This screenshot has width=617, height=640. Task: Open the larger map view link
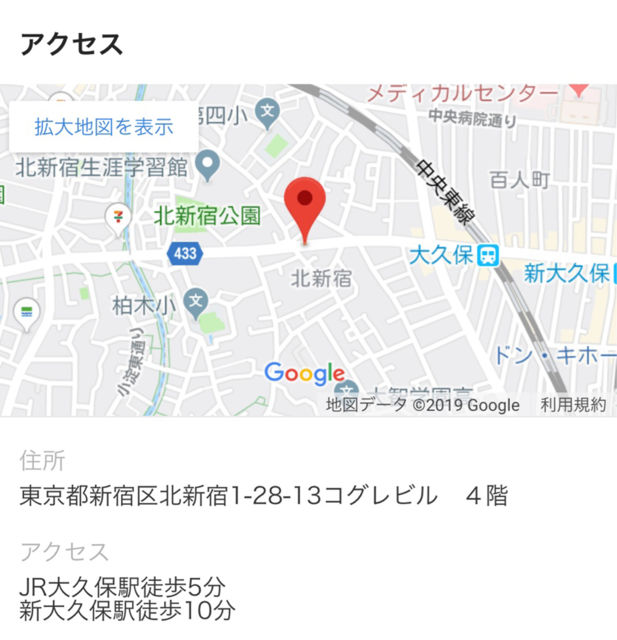click(x=104, y=127)
